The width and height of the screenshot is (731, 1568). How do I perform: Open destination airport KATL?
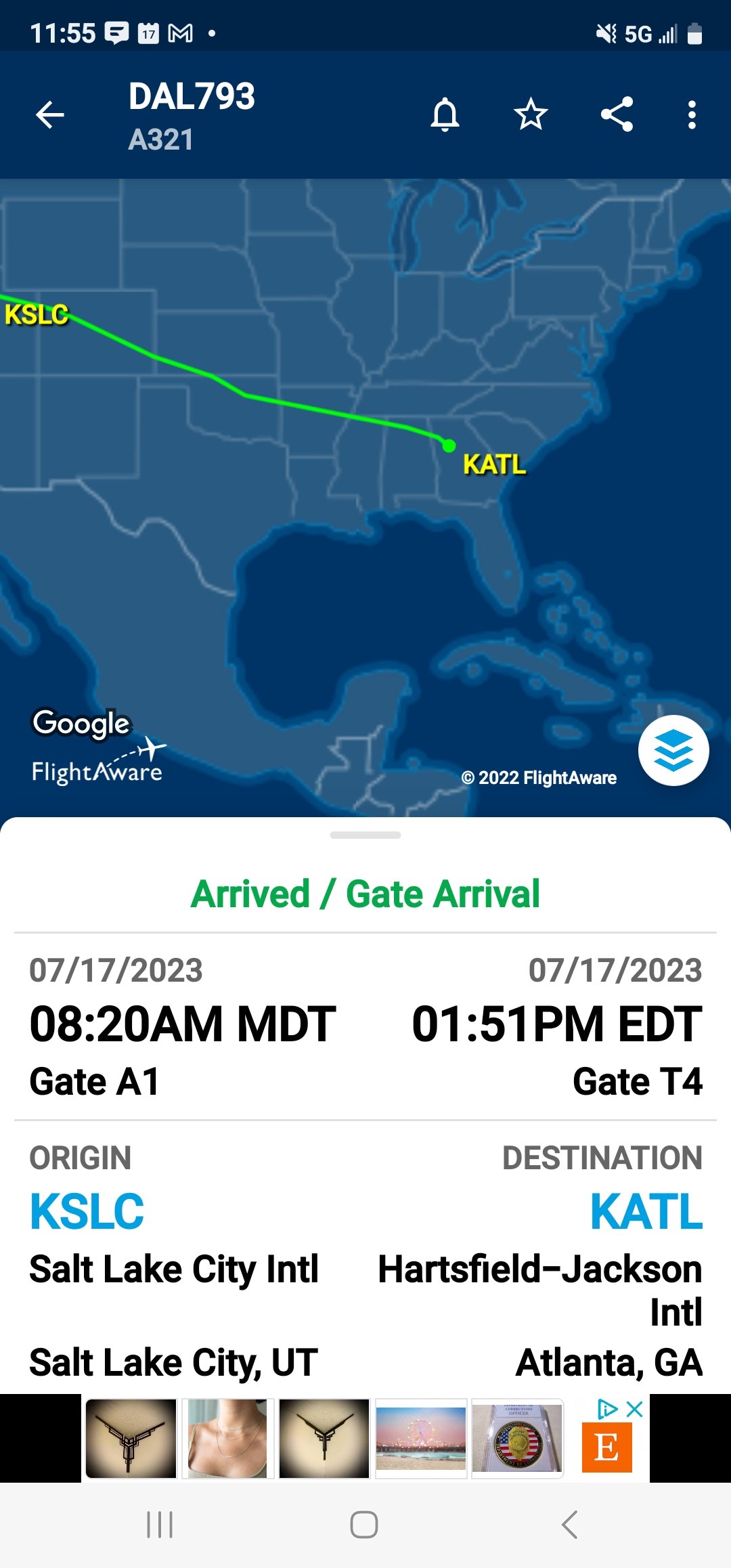tap(646, 1211)
